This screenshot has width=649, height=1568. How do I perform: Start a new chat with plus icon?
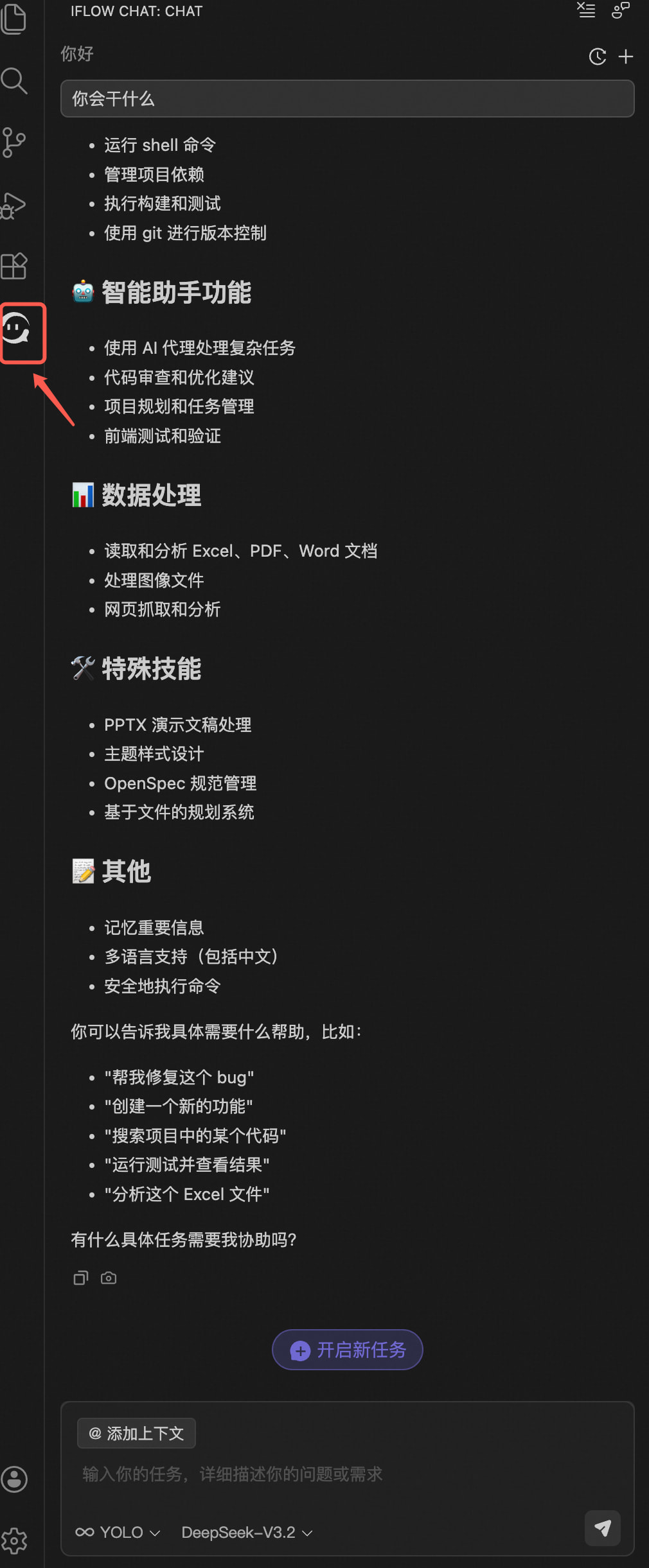point(625,57)
